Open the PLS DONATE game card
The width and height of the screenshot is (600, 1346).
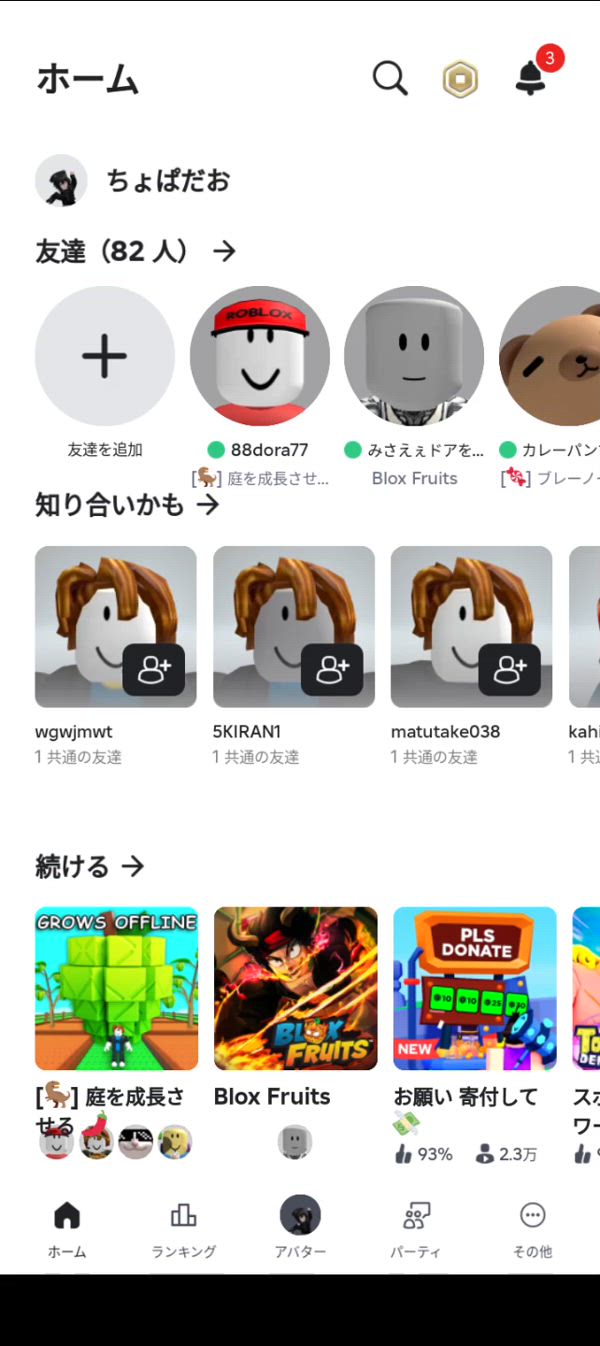click(474, 989)
